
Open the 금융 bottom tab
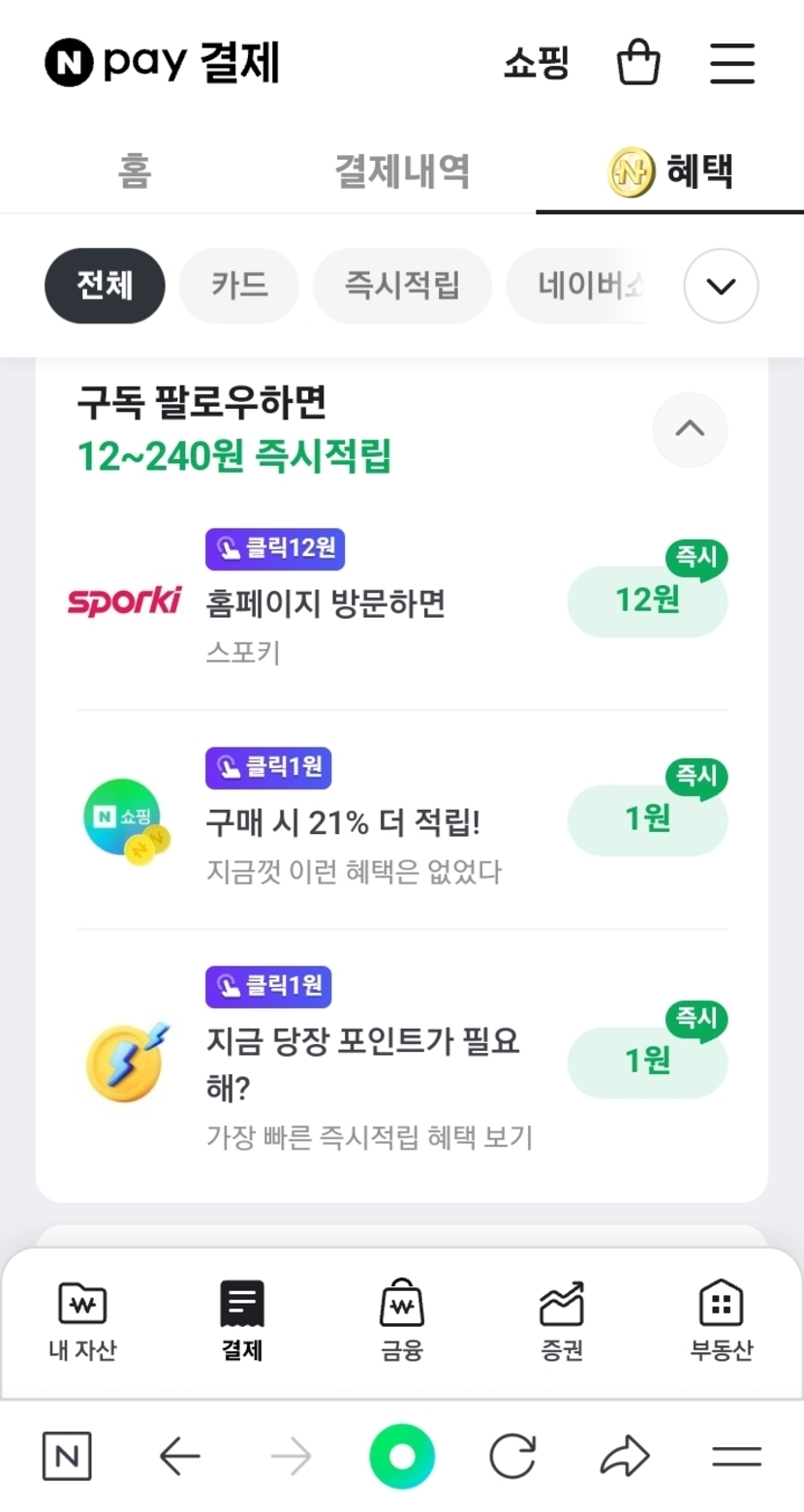point(402,1321)
